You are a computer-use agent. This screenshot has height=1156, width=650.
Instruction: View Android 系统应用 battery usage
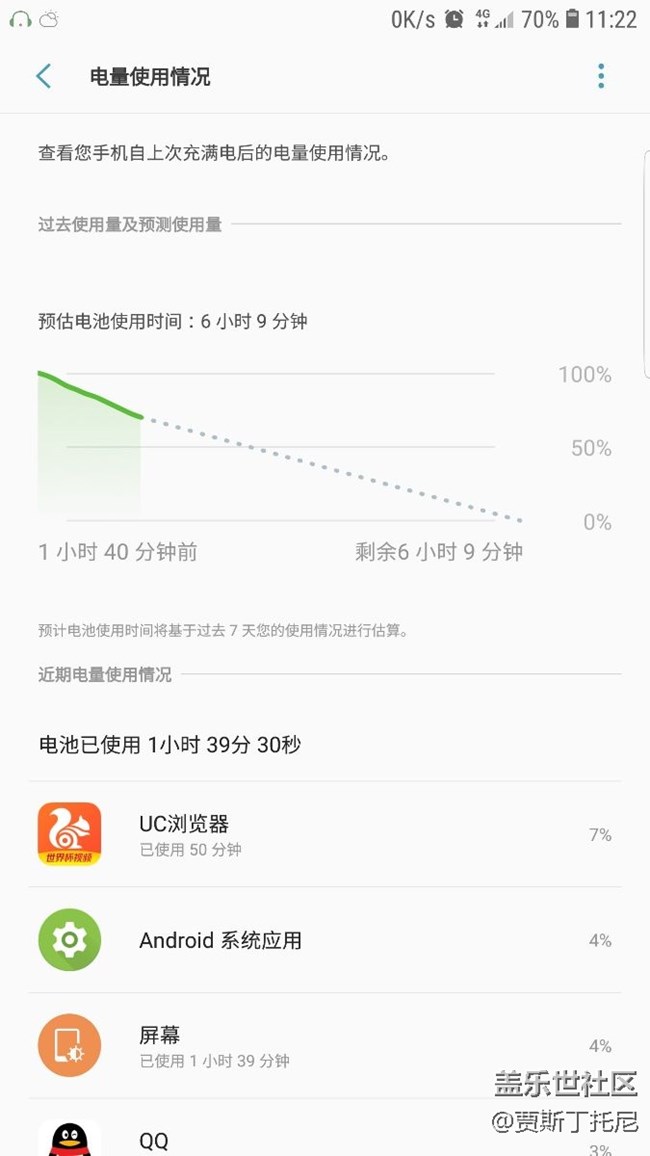click(325, 940)
